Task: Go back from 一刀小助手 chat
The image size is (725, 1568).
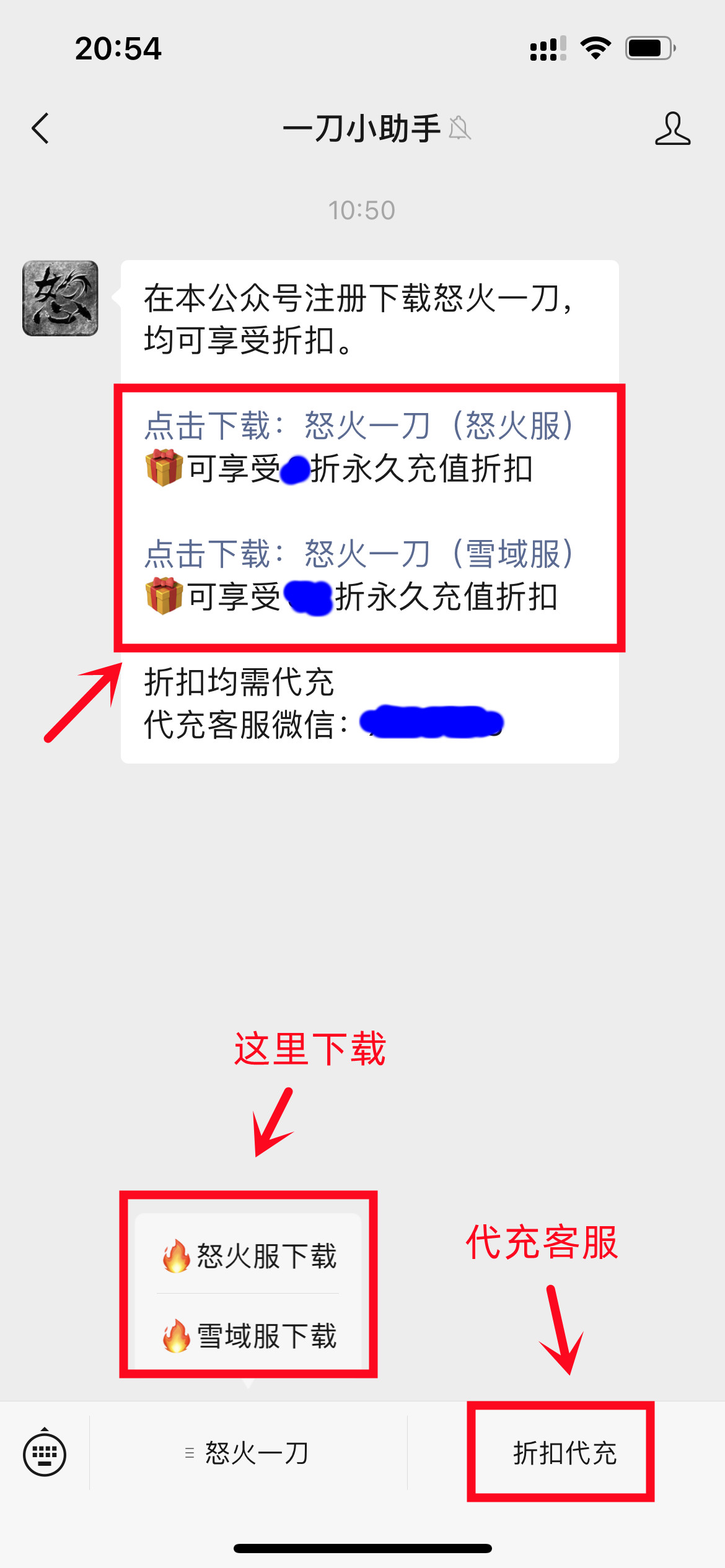Action: pos(41,129)
